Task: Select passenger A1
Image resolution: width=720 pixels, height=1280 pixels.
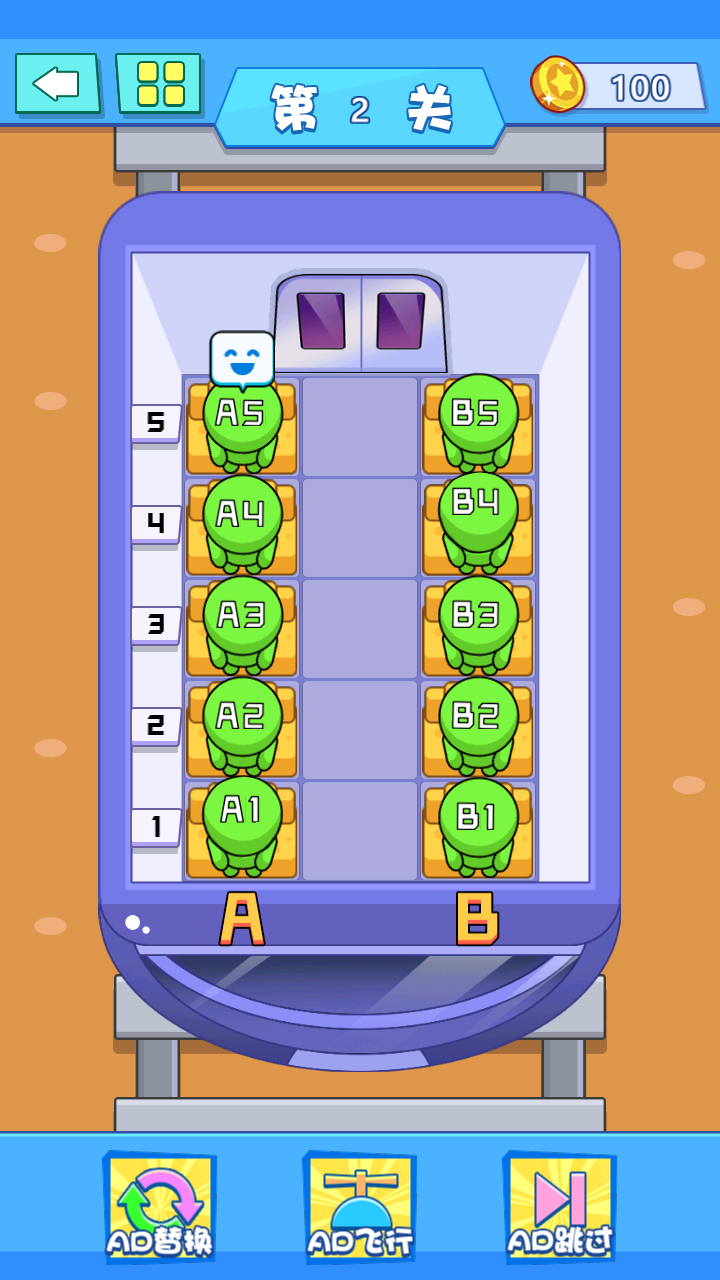Action: pyautogui.click(x=242, y=823)
